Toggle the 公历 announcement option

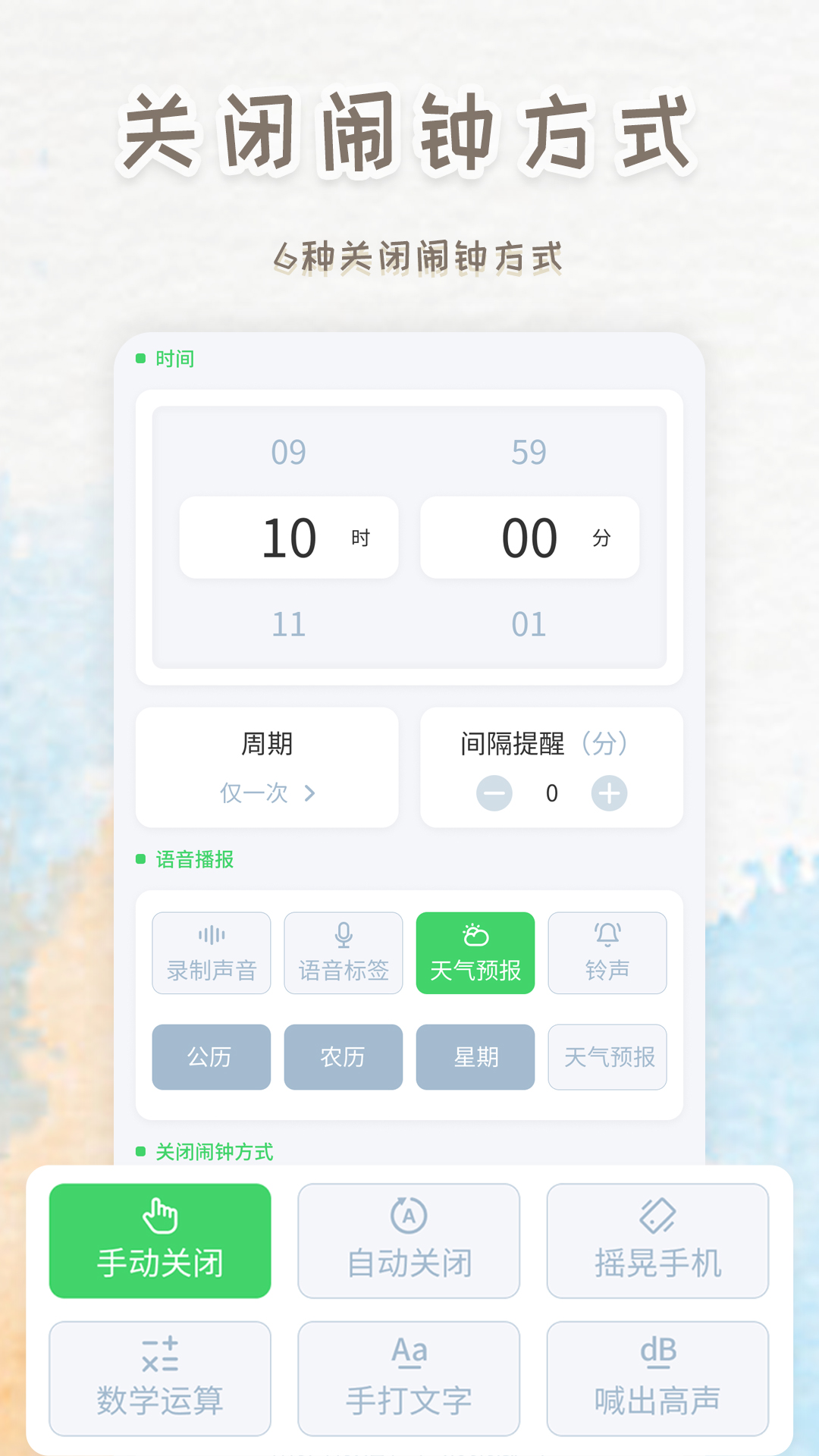coord(211,1056)
